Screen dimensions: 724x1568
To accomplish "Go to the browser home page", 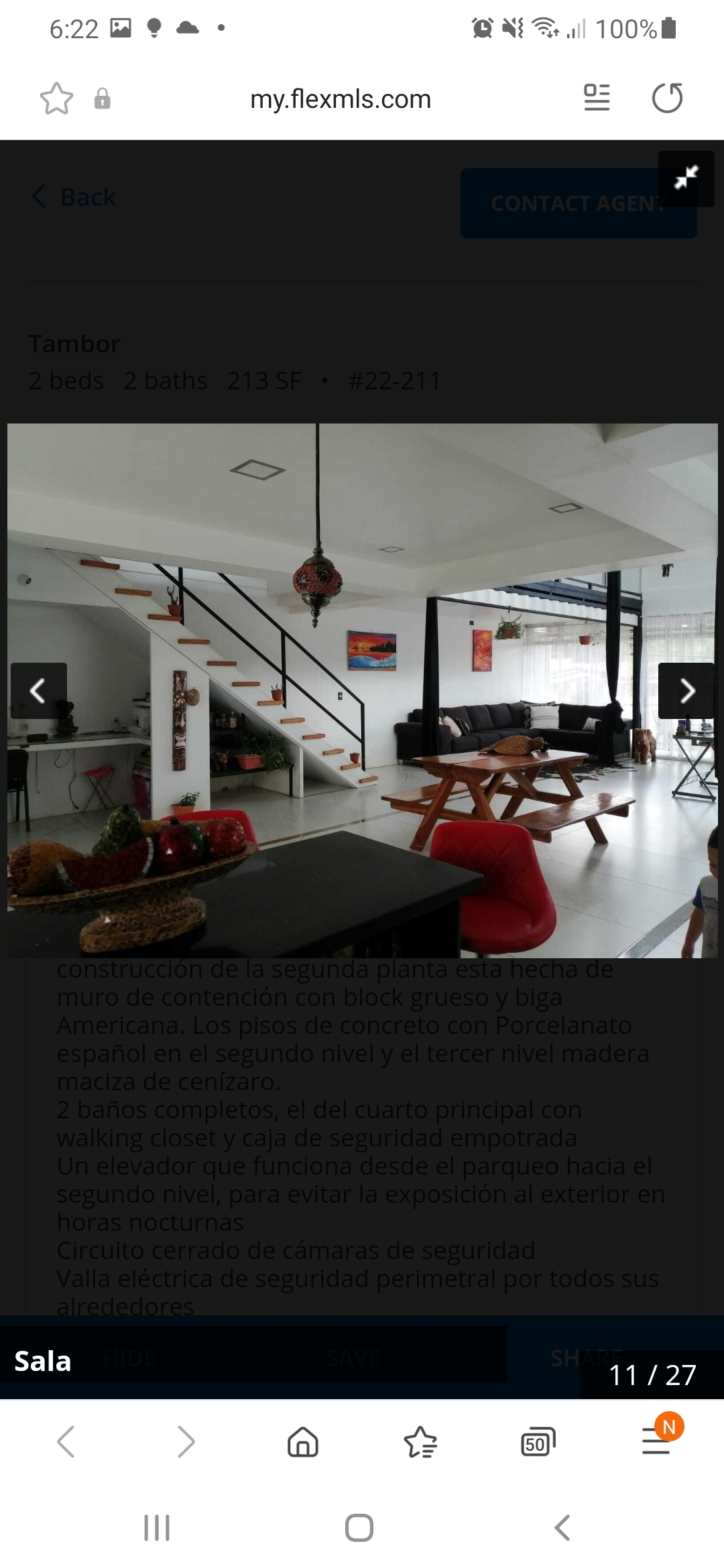I will pos(303,1441).
